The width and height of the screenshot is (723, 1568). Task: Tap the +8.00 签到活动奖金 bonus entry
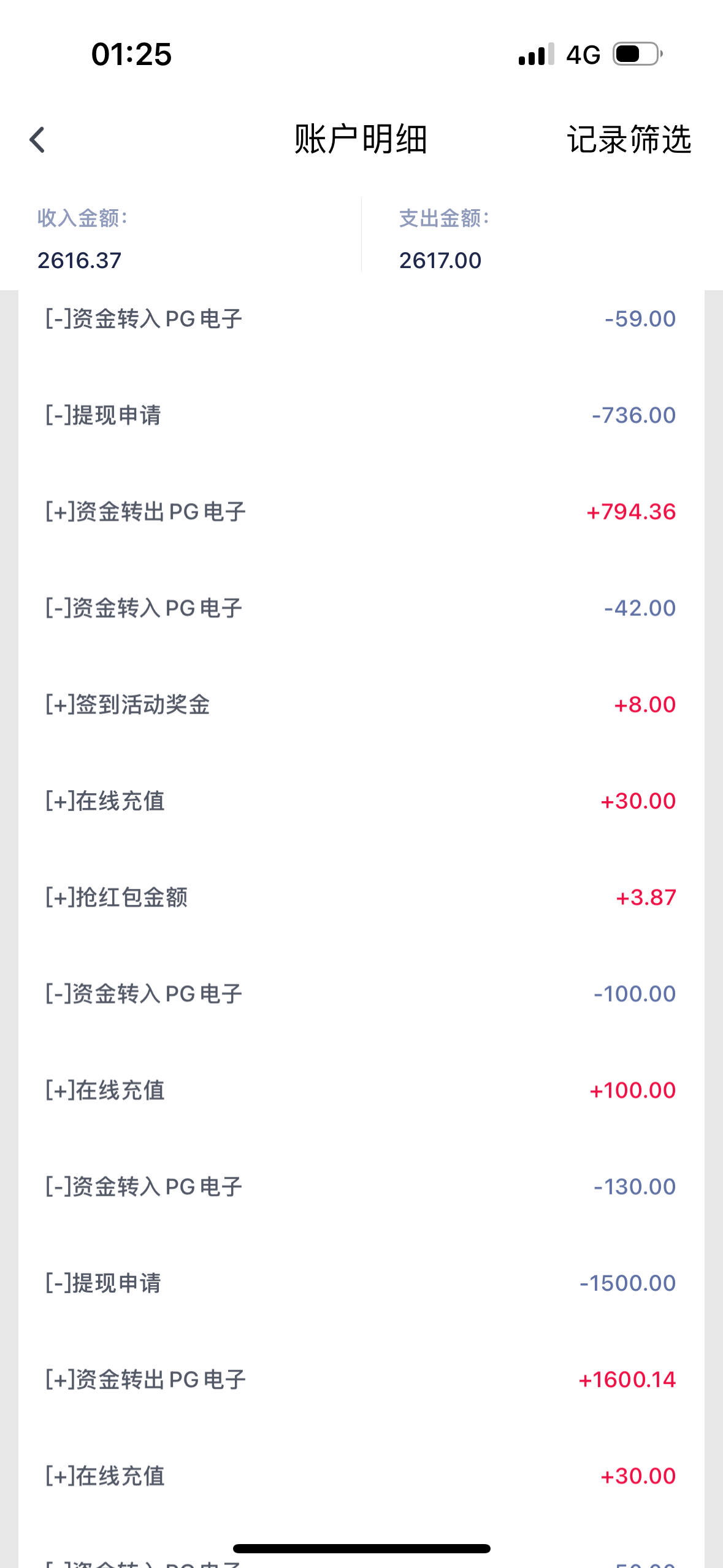(361, 704)
